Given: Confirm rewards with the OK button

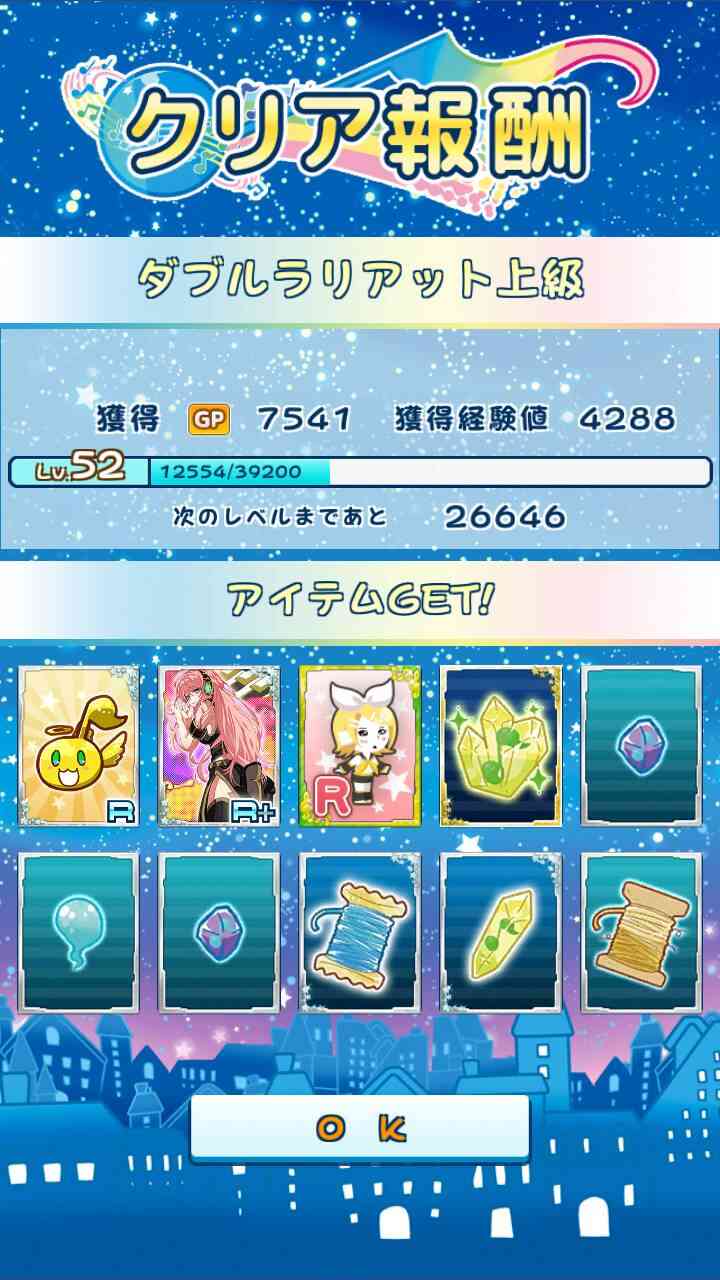Looking at the screenshot, I should coord(360,1128).
